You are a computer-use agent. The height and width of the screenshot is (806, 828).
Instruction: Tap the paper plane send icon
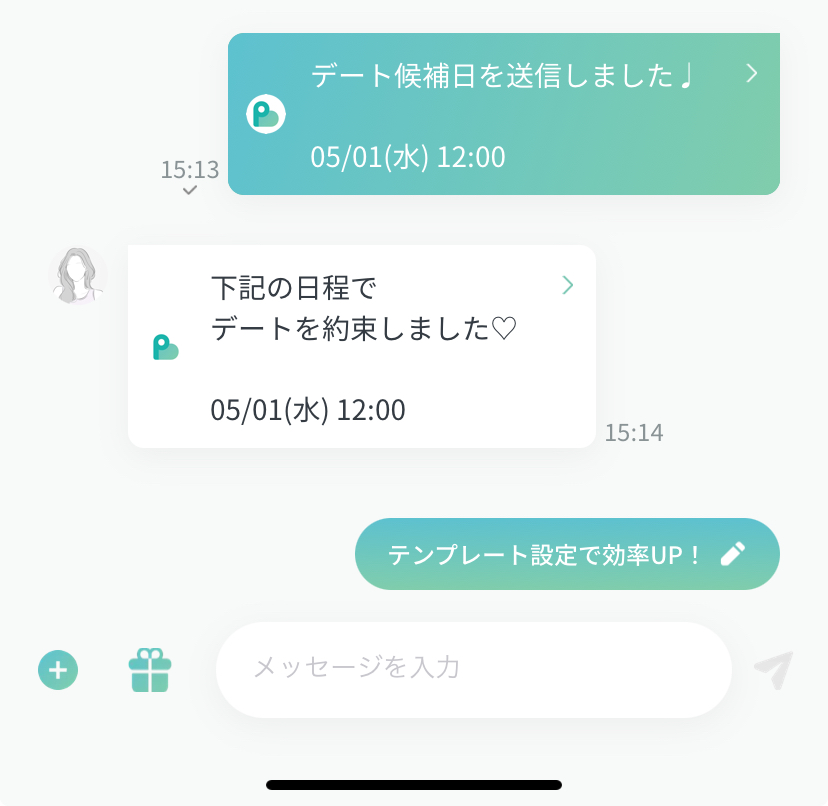coord(773,669)
